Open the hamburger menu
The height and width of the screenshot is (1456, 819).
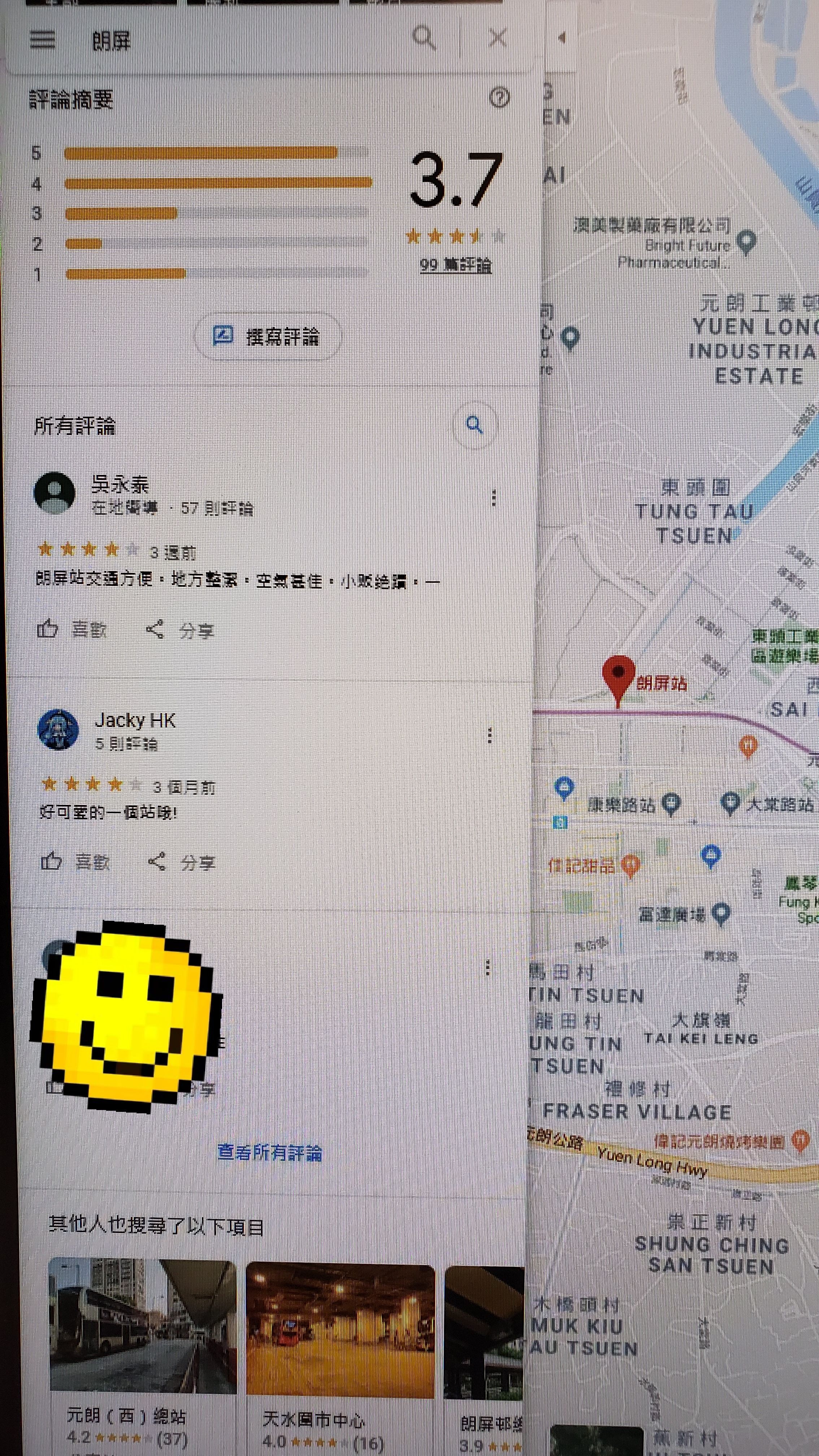click(x=42, y=40)
